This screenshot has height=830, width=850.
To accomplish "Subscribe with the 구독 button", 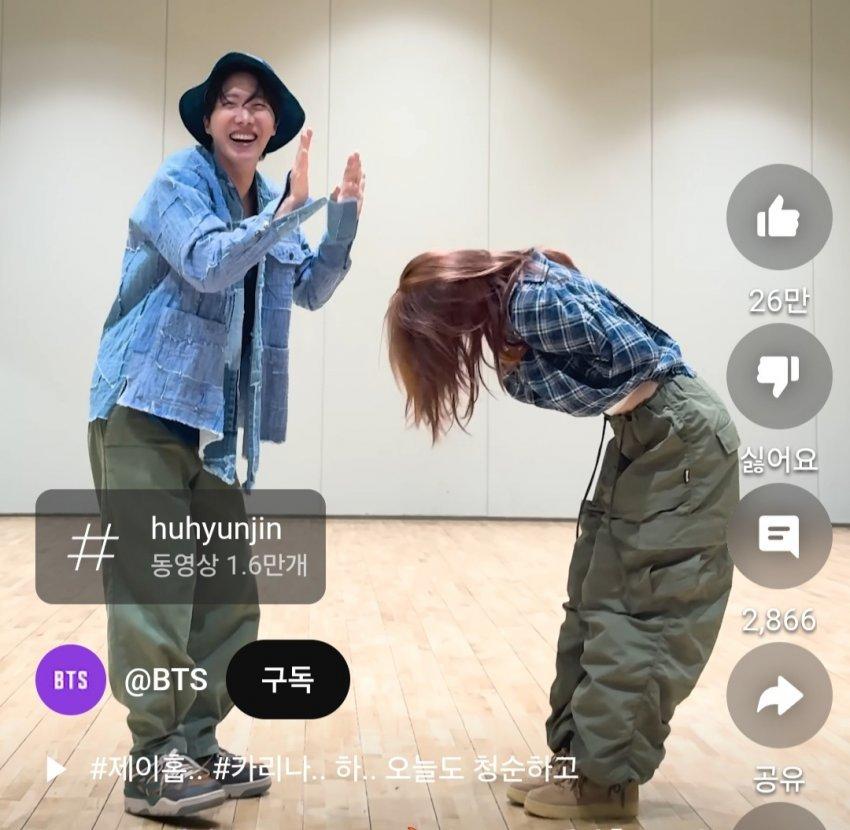I will [x=288, y=680].
